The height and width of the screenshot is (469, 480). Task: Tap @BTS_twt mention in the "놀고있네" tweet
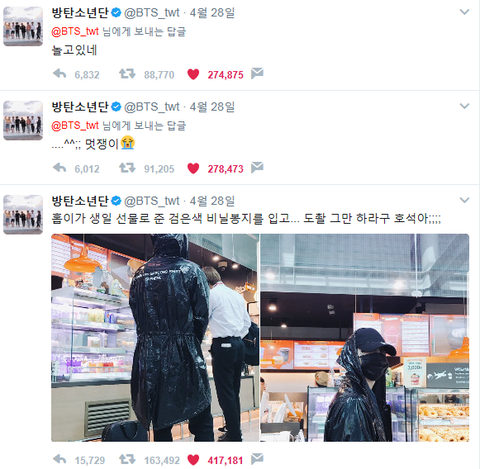coord(75,32)
